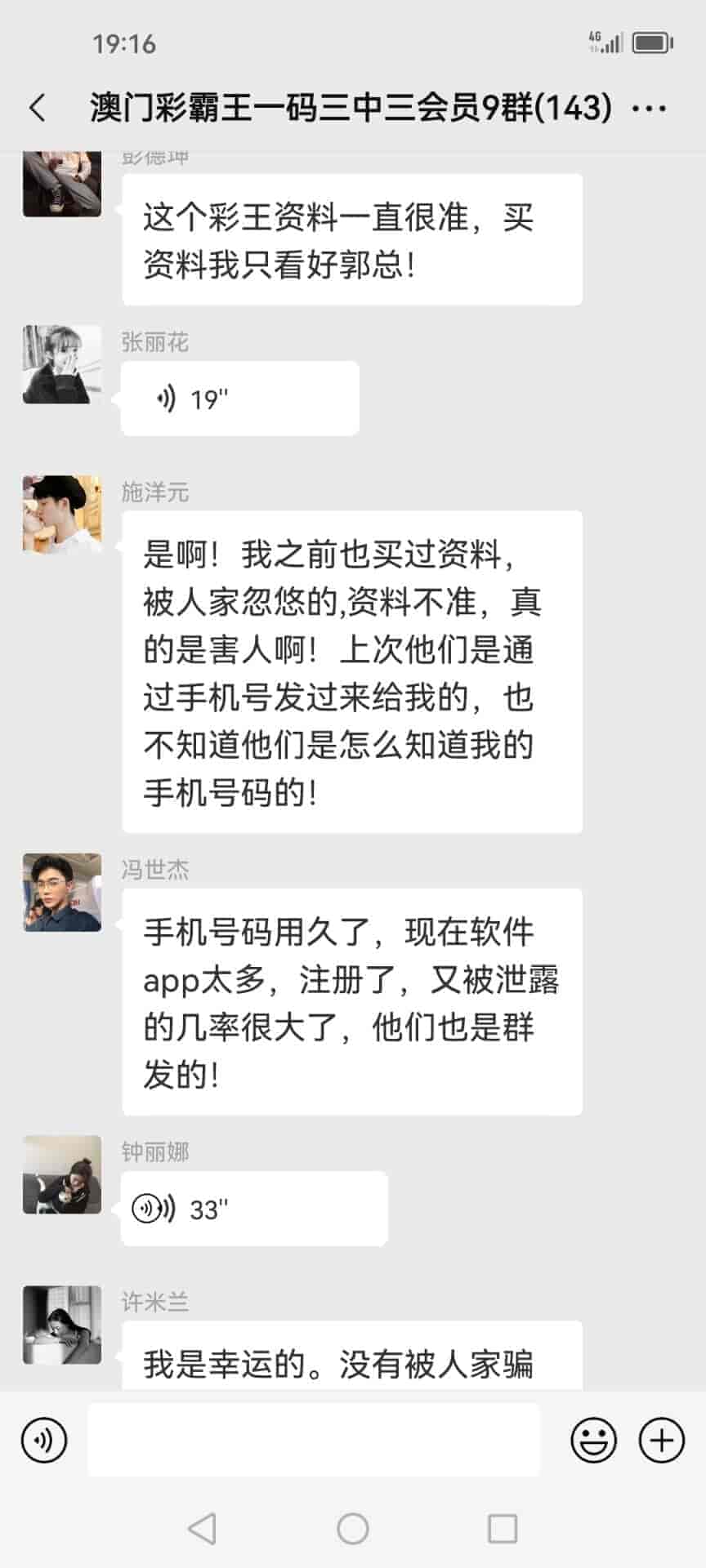706x1568 pixels.
Task: Open the group chat overflow menu
Action: click(x=650, y=108)
